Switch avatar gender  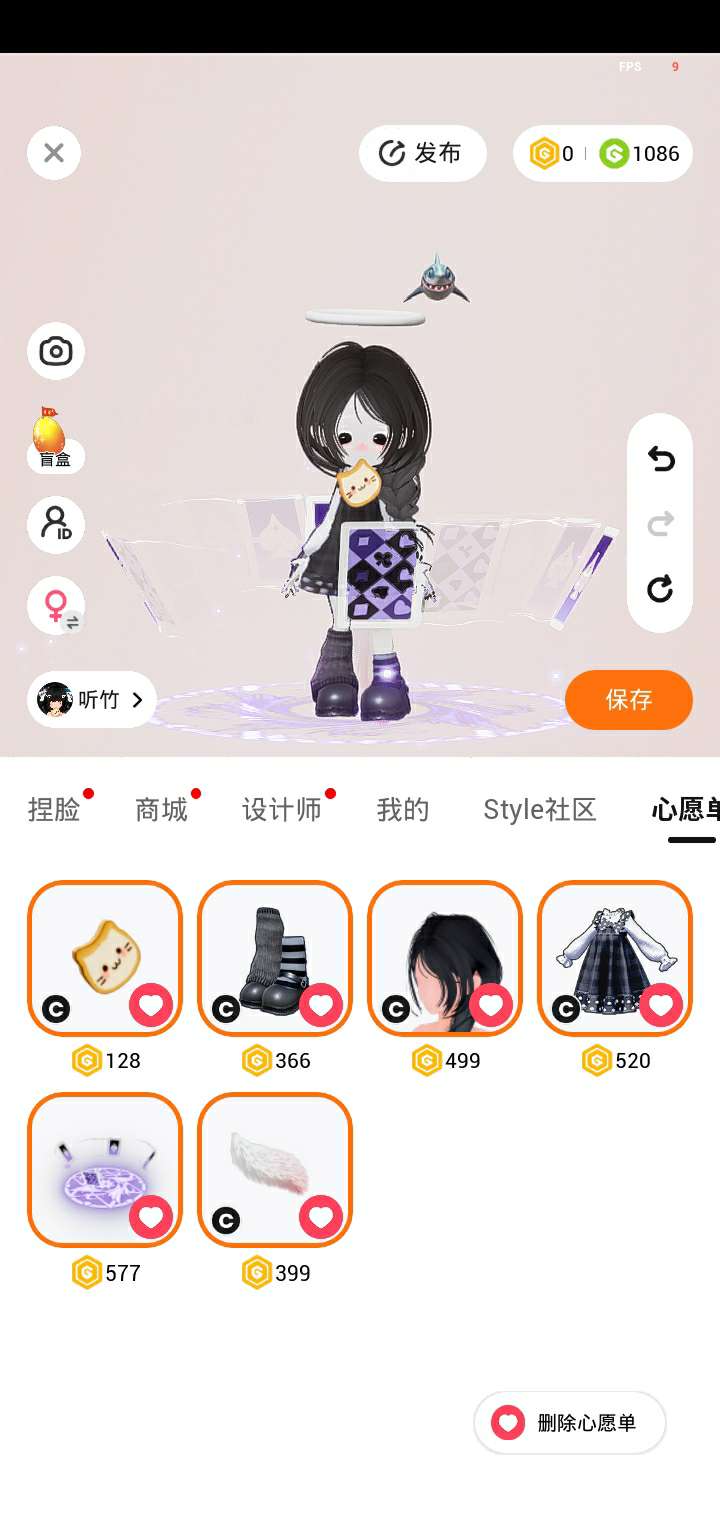coord(55,606)
